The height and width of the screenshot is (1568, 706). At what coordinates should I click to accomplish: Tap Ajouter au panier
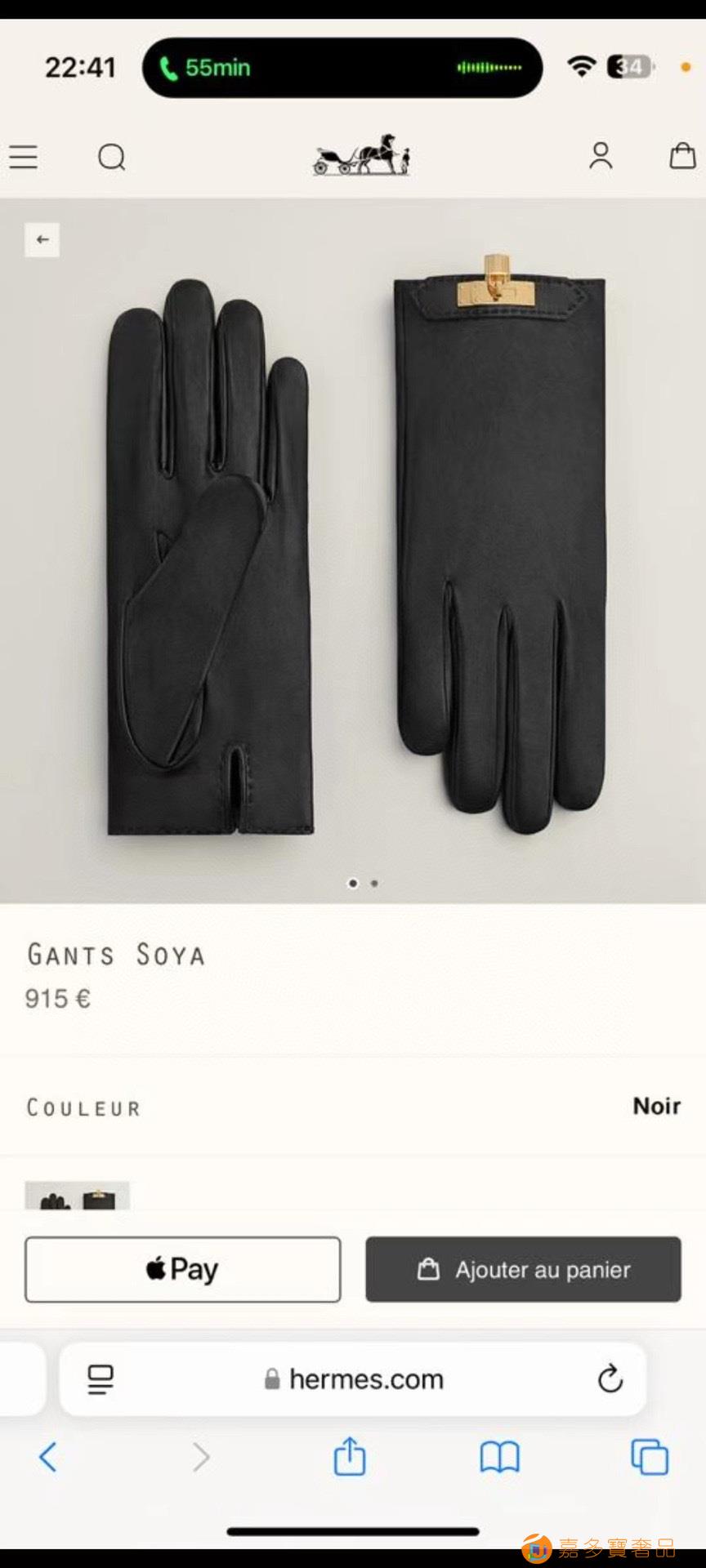click(523, 1269)
